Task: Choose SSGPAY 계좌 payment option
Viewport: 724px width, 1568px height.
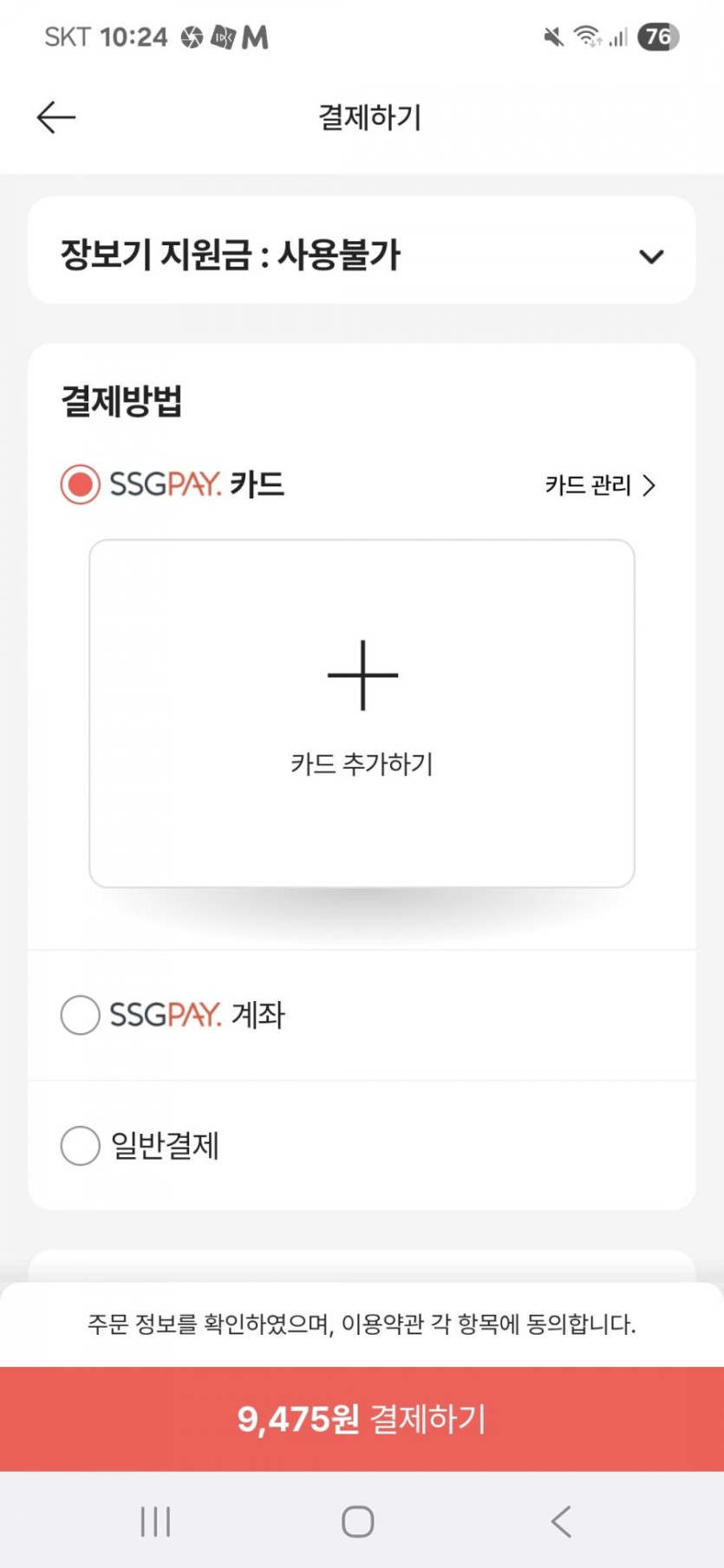Action: tap(80, 1014)
